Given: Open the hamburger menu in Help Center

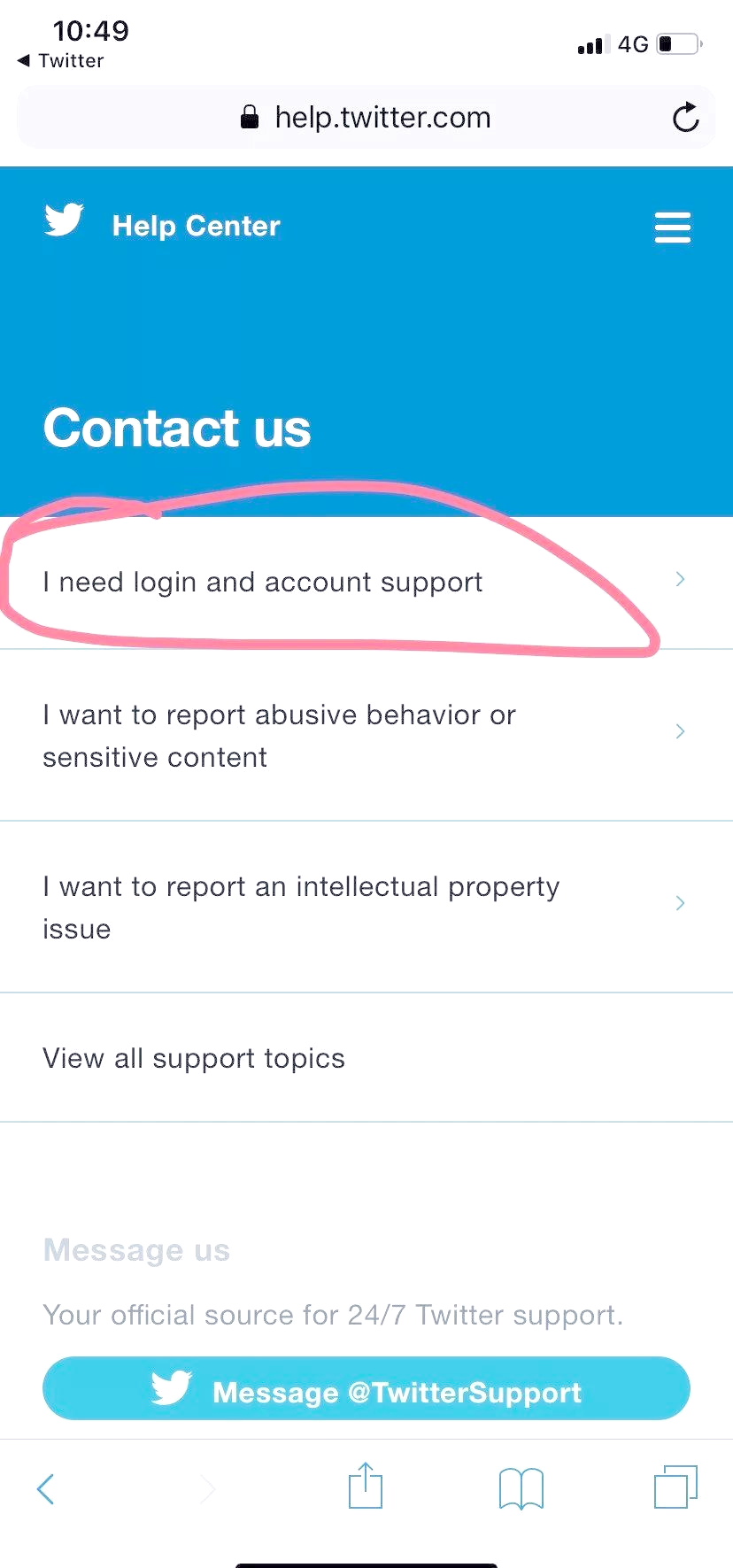Looking at the screenshot, I should tap(672, 227).
